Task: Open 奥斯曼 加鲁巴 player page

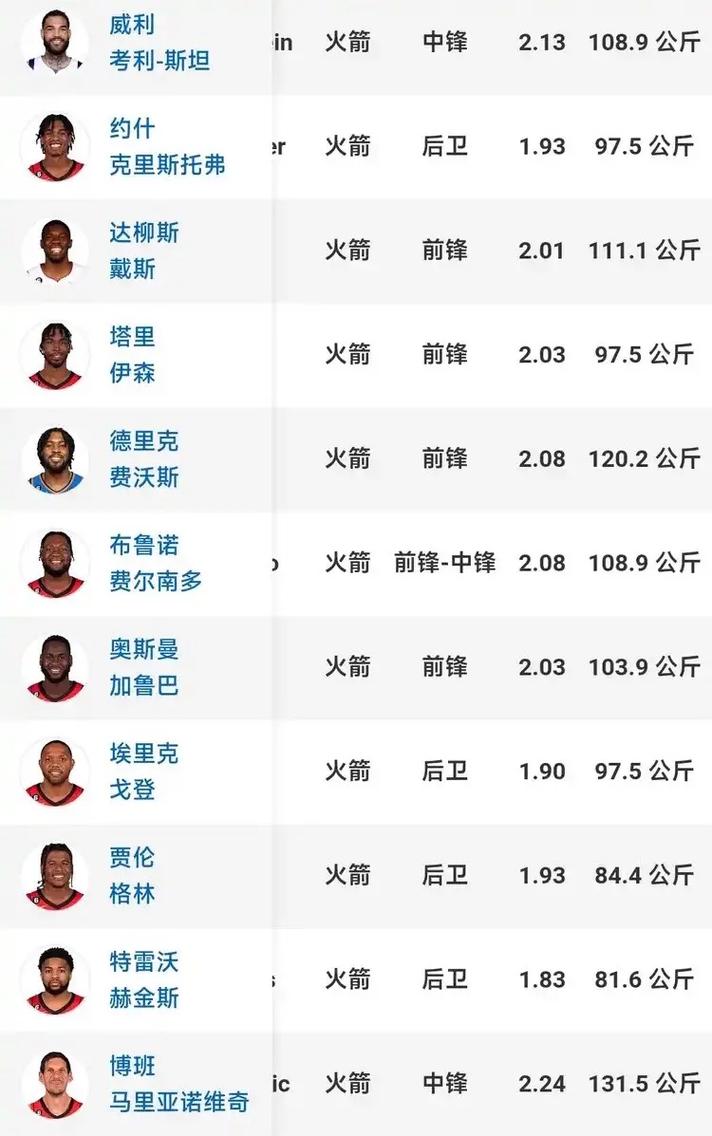Action: click(144, 667)
